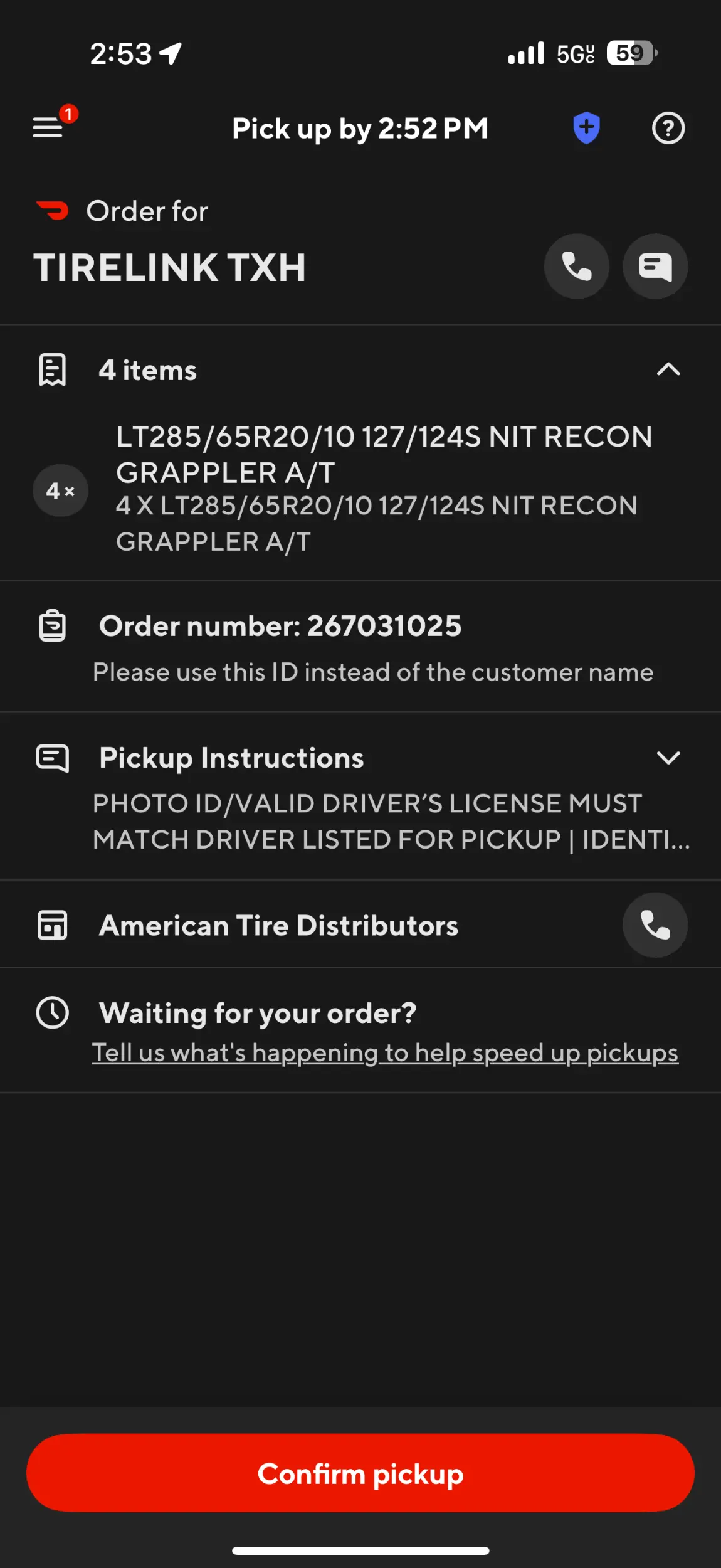
Task: Open the hamburger menu with notification badge
Action: click(50, 127)
